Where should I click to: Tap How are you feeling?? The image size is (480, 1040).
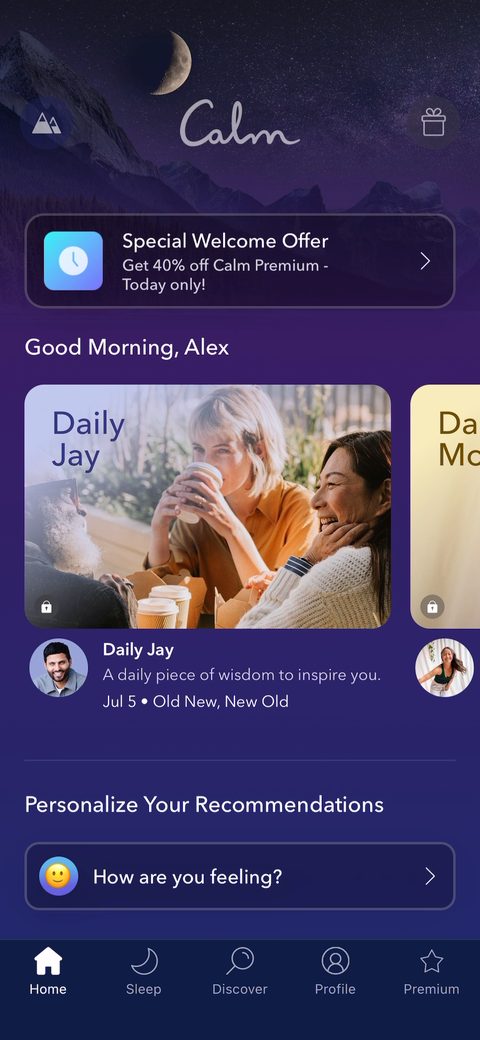240,876
